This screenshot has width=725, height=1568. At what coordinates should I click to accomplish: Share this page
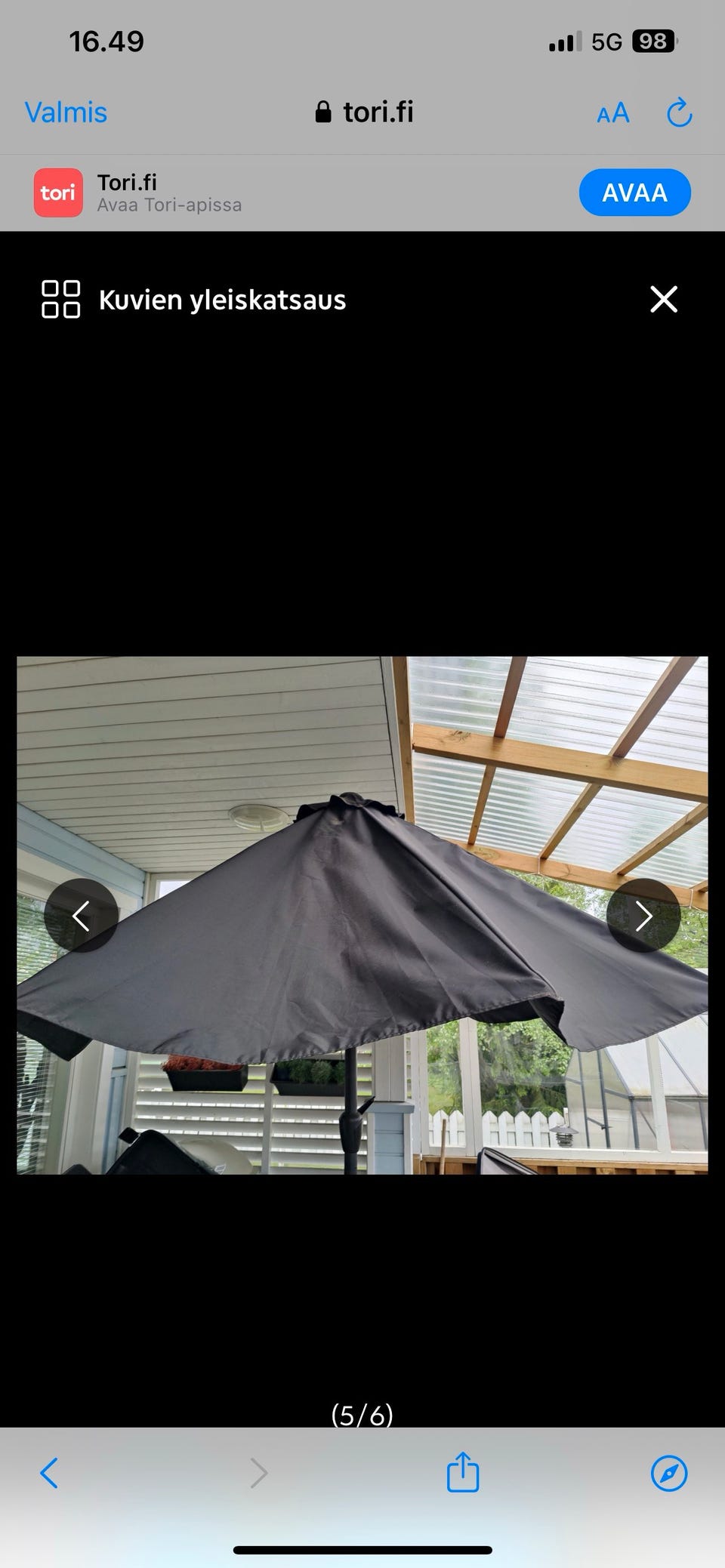(463, 1471)
